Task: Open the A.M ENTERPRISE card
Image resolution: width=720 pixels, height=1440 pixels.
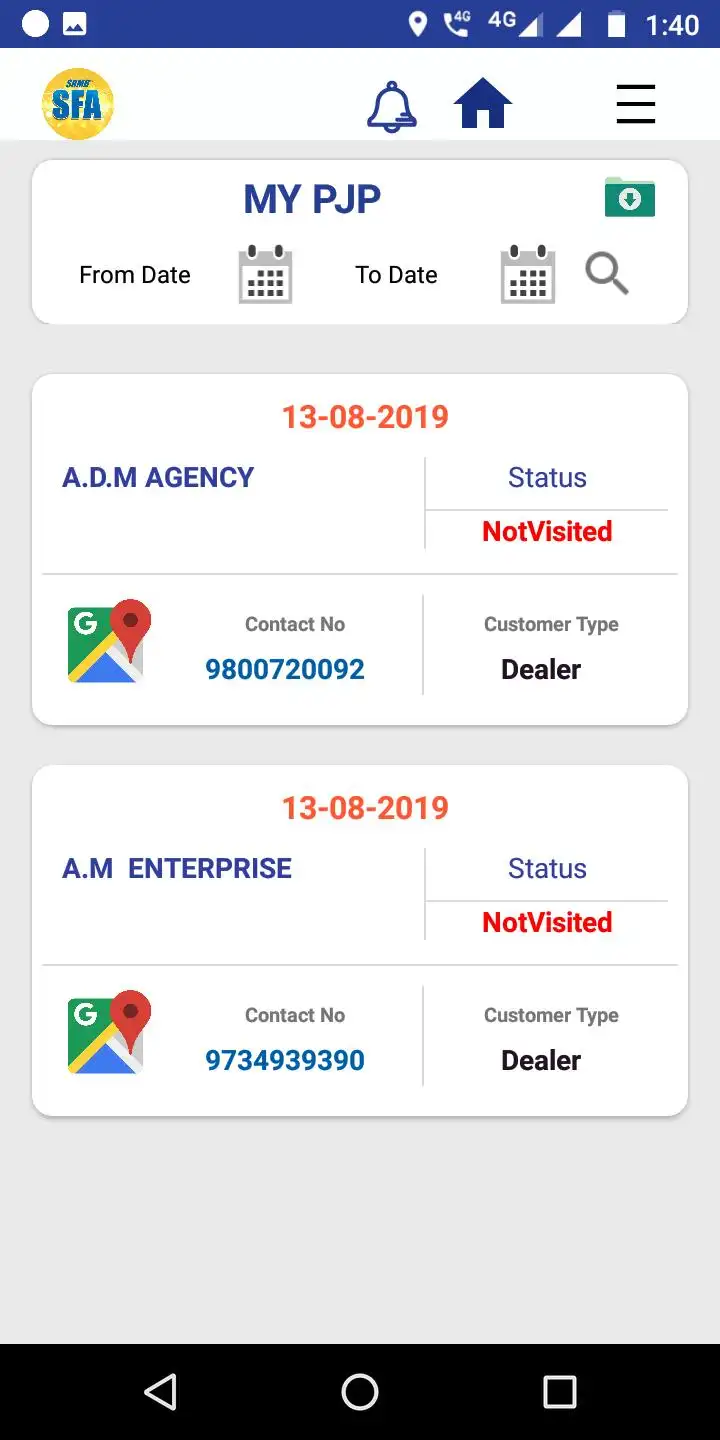Action: click(x=177, y=869)
